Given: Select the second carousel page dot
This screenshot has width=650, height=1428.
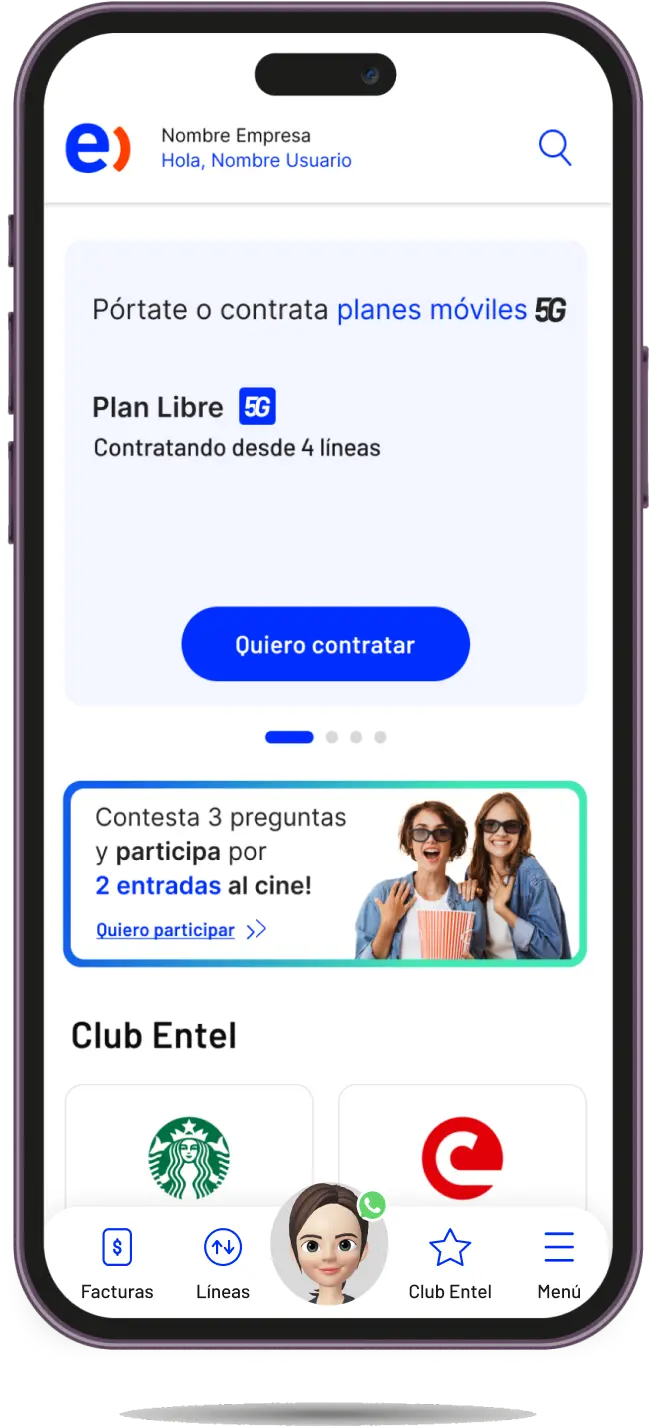Looking at the screenshot, I should click(x=332, y=737).
